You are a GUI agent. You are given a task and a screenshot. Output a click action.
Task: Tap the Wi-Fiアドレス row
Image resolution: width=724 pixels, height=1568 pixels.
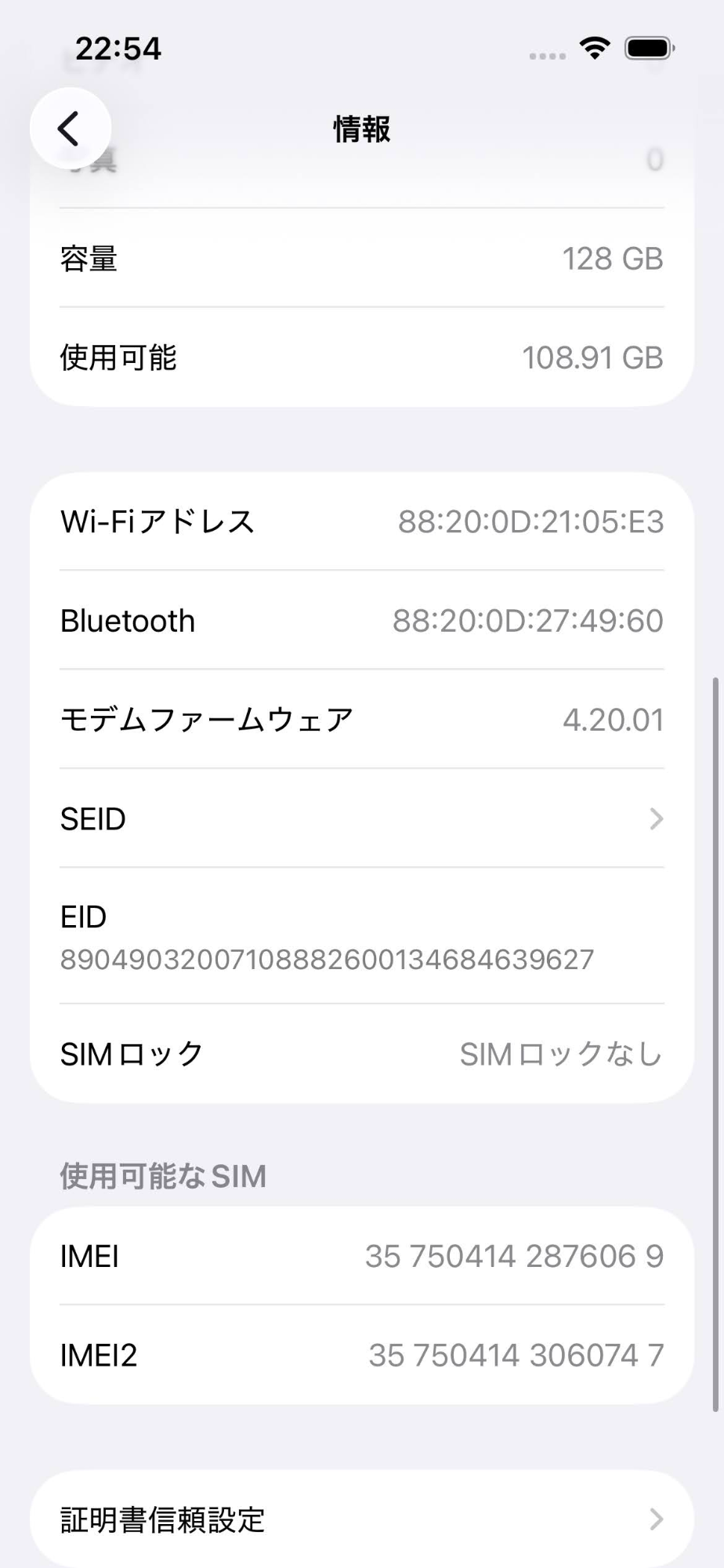(361, 521)
